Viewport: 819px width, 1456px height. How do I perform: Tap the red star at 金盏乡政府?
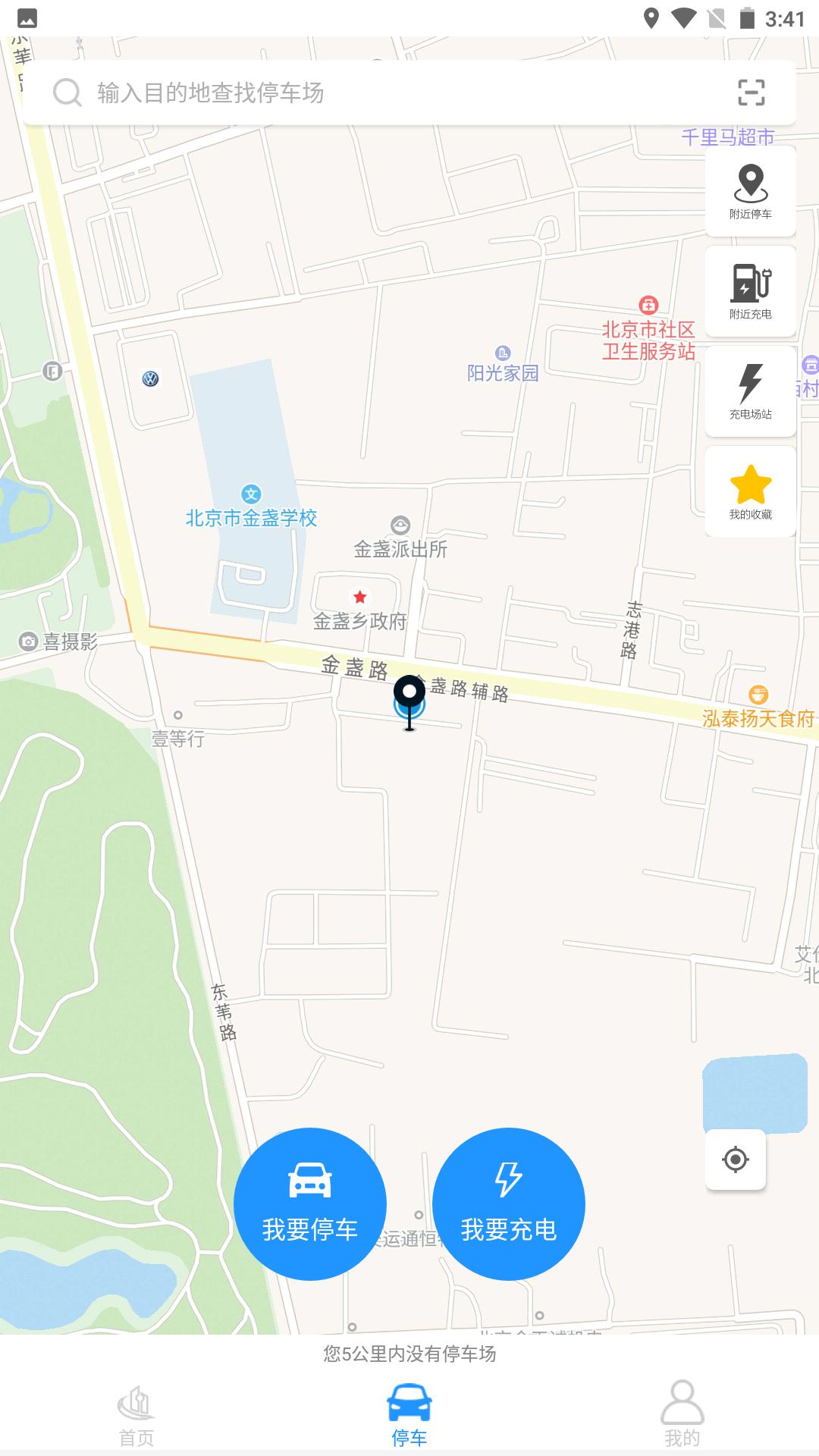pos(359,597)
